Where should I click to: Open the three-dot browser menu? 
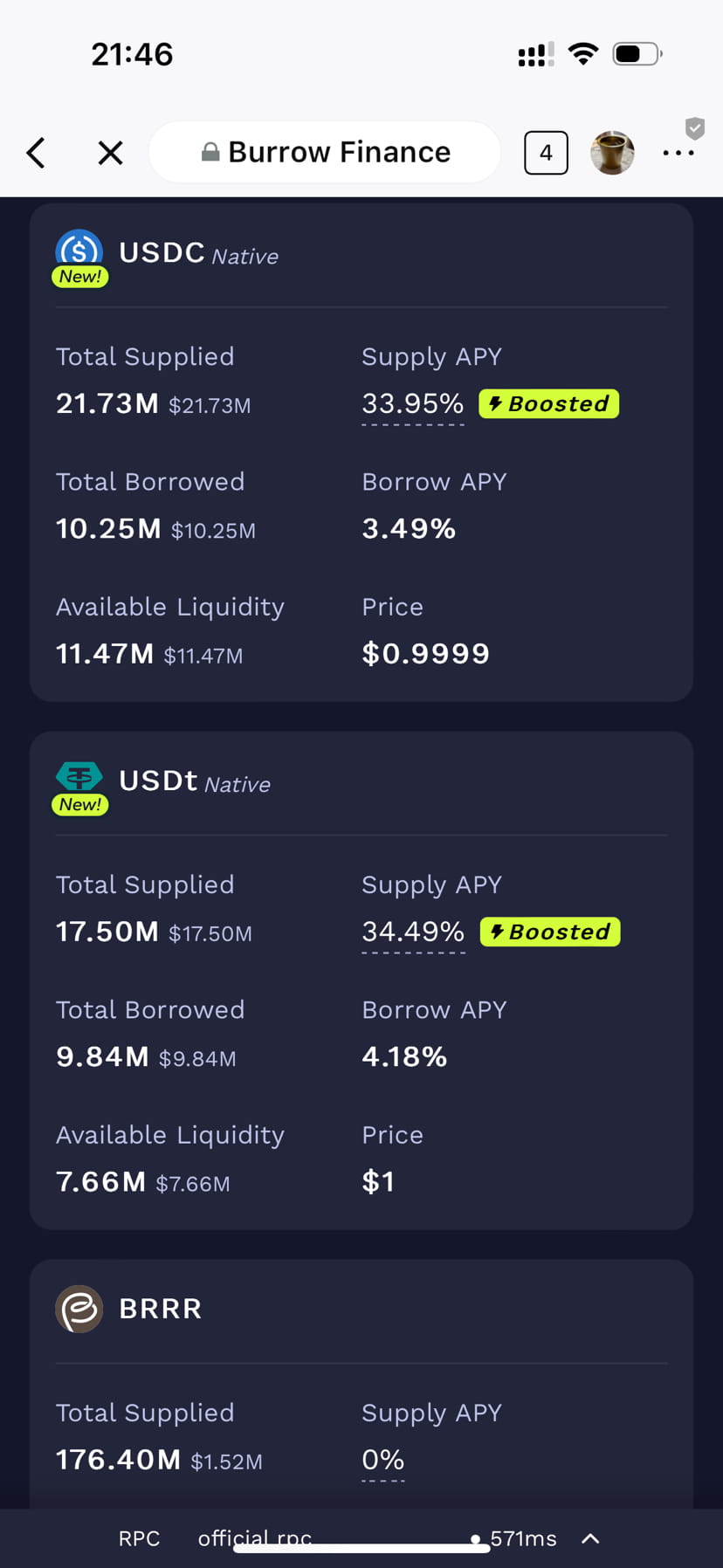click(x=678, y=152)
